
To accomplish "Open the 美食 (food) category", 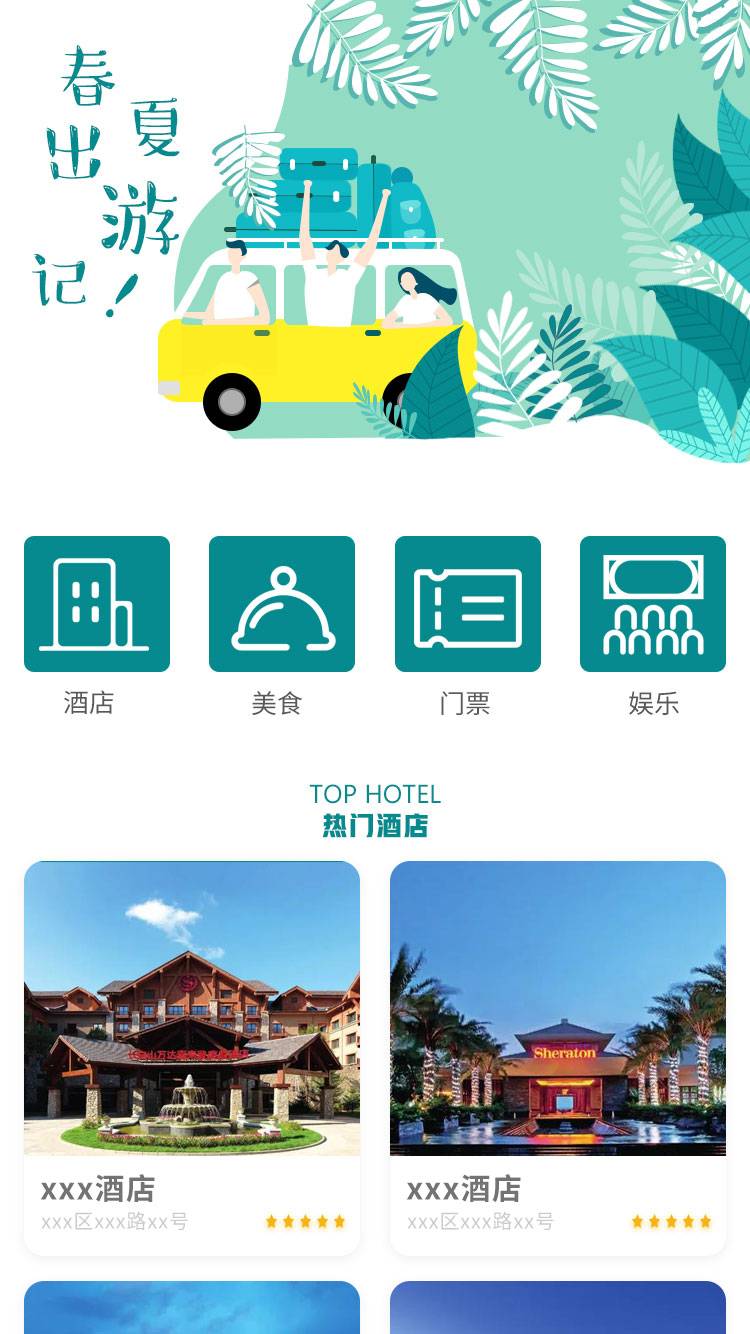I will click(x=282, y=604).
